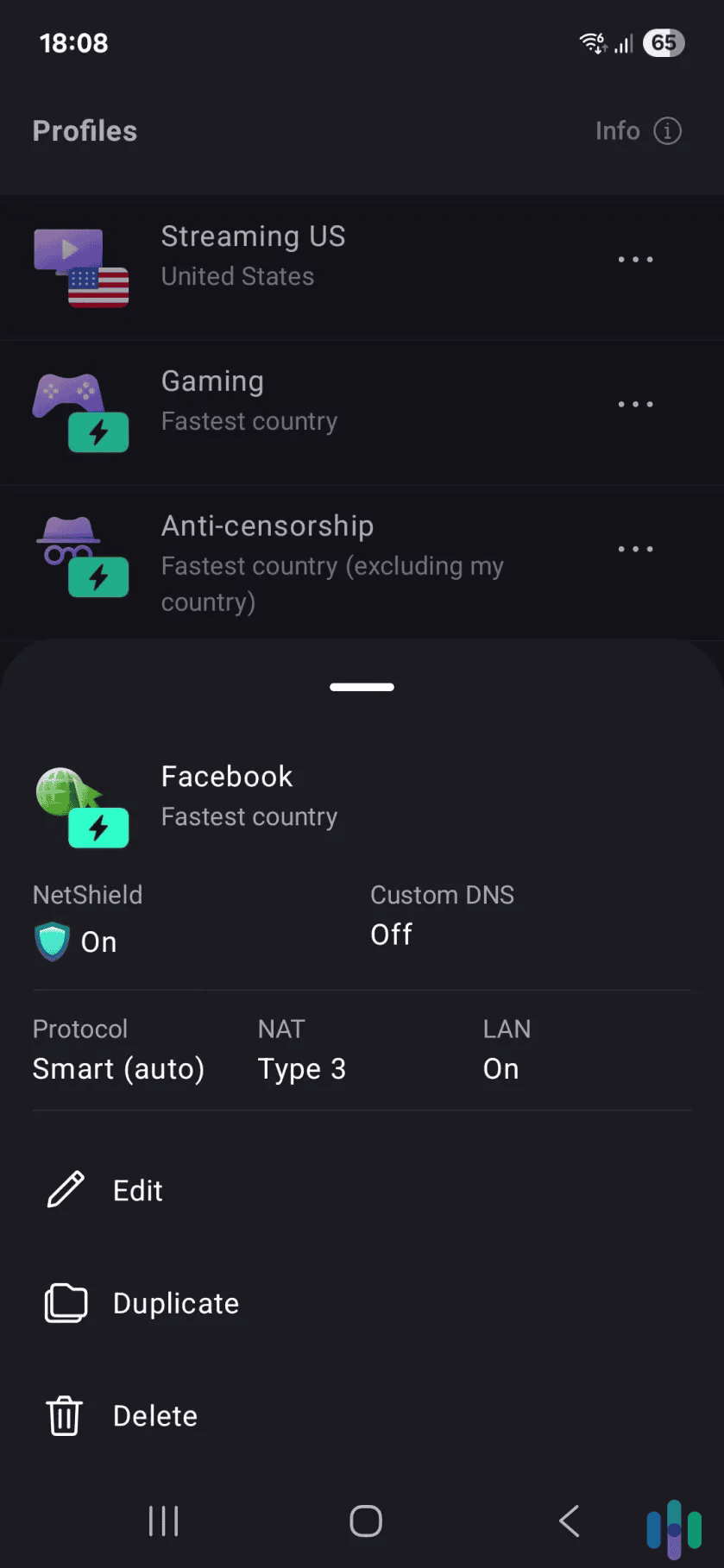Click the NetShield shield icon

(52, 941)
